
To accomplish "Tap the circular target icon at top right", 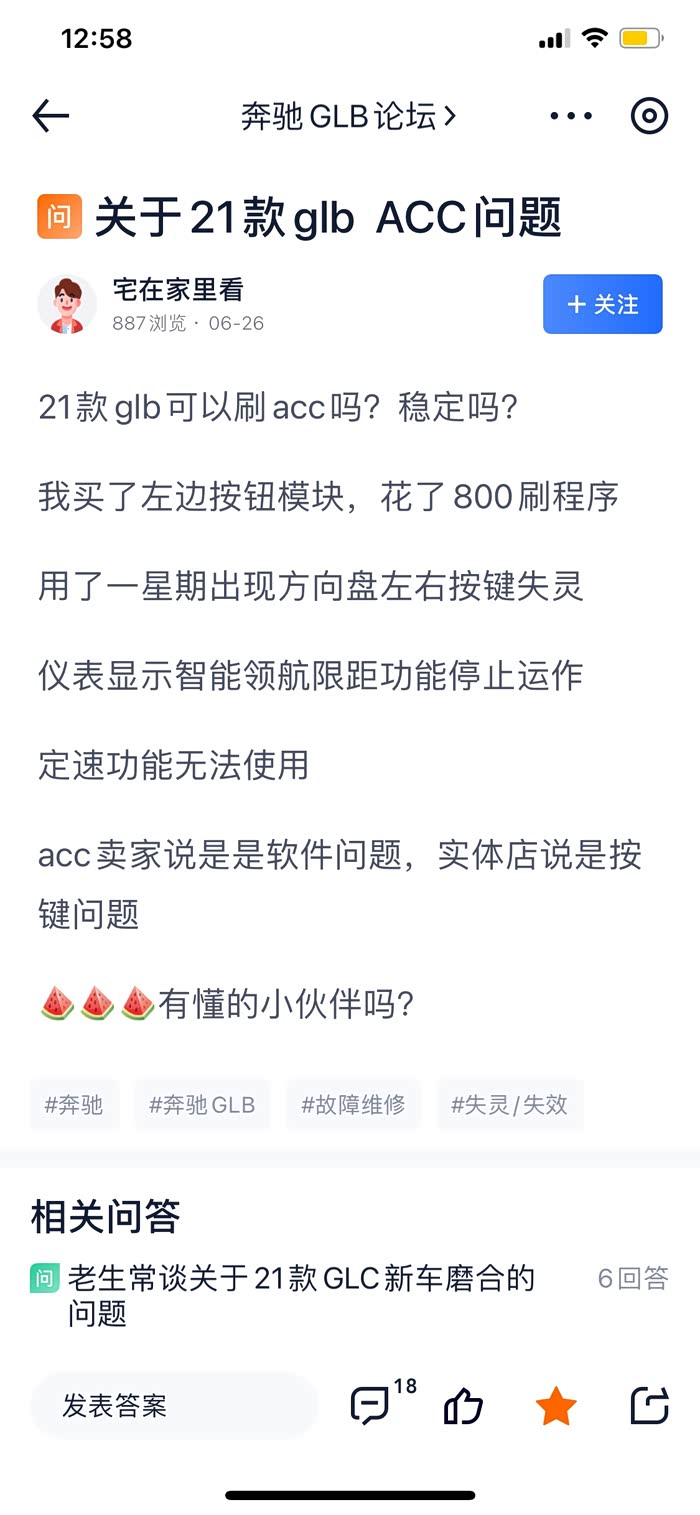I will pos(649,116).
